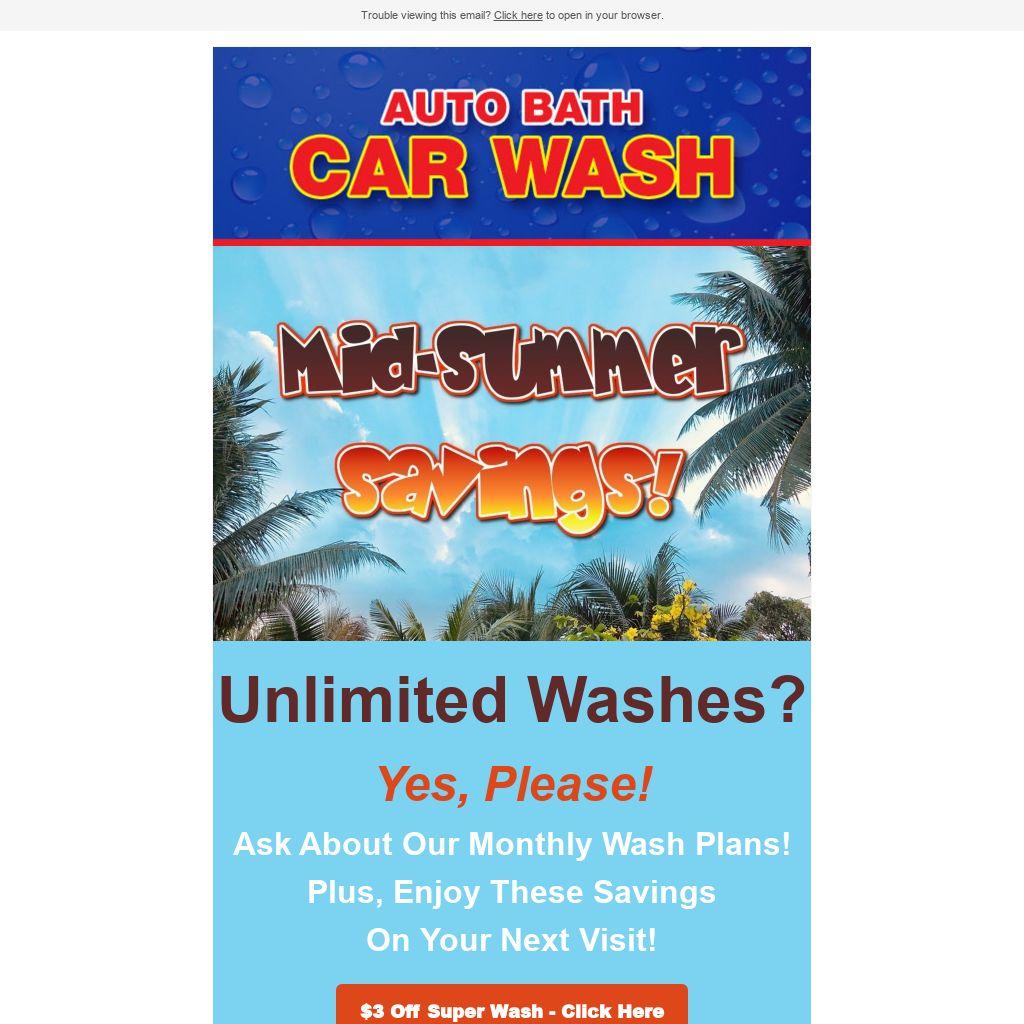Viewport: 1024px width, 1024px height.
Task: Open the $3 Off Super Wash coupon
Action: [x=512, y=1008]
